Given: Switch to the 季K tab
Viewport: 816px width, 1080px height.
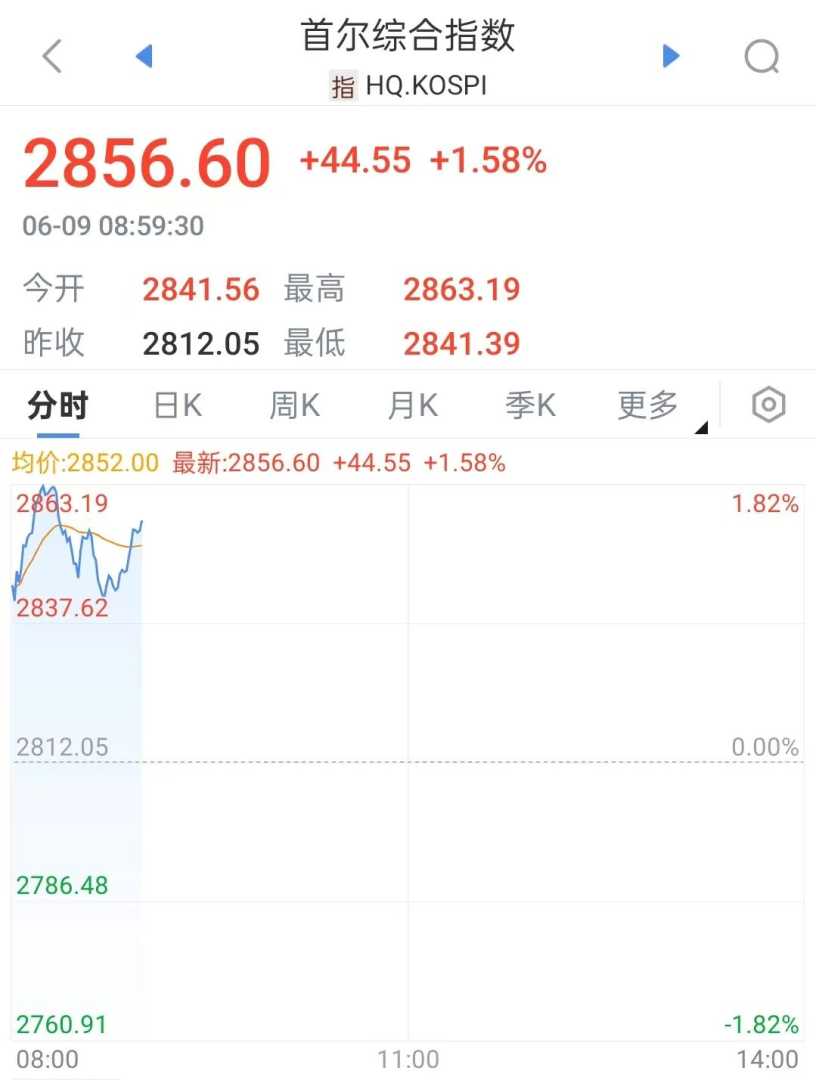Looking at the screenshot, I should coord(530,405).
